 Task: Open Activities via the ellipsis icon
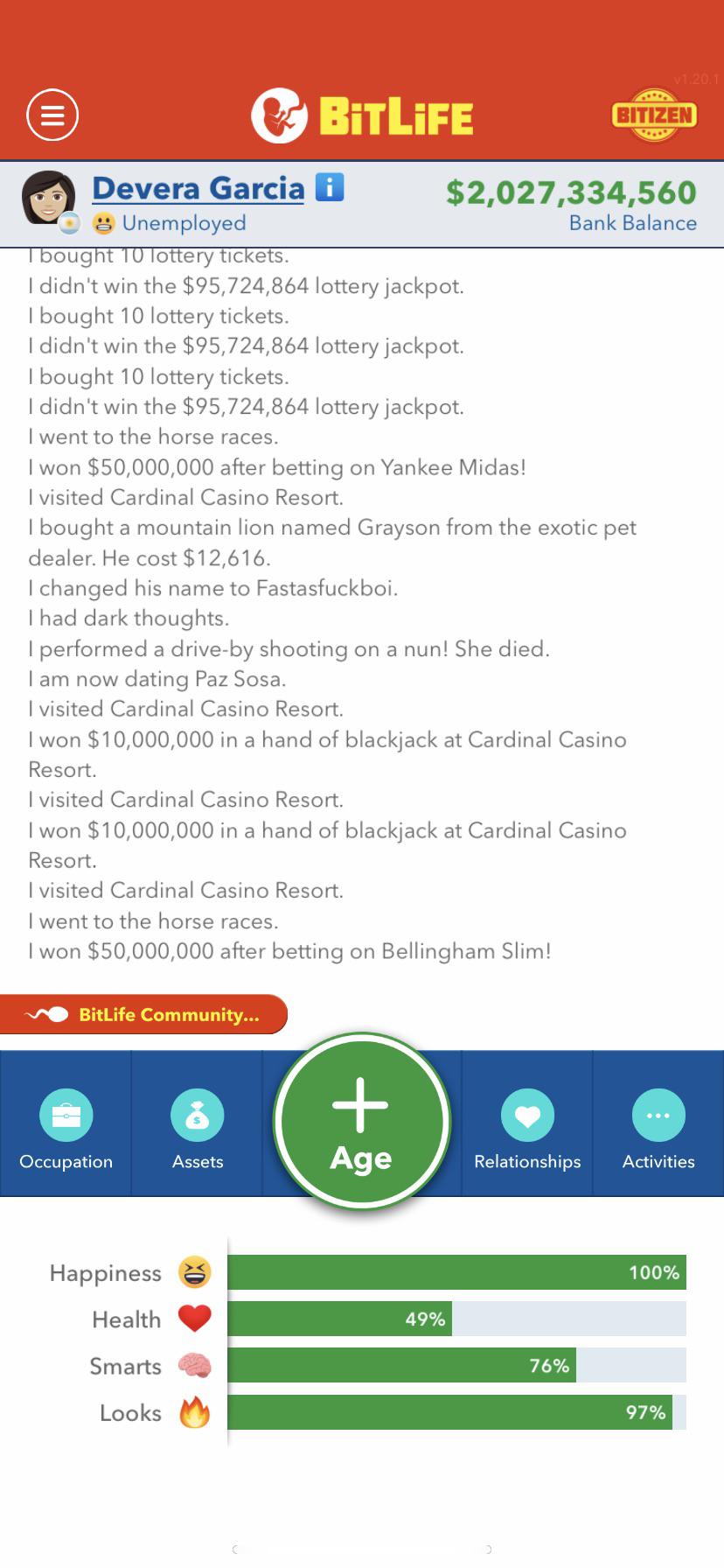click(x=658, y=1116)
